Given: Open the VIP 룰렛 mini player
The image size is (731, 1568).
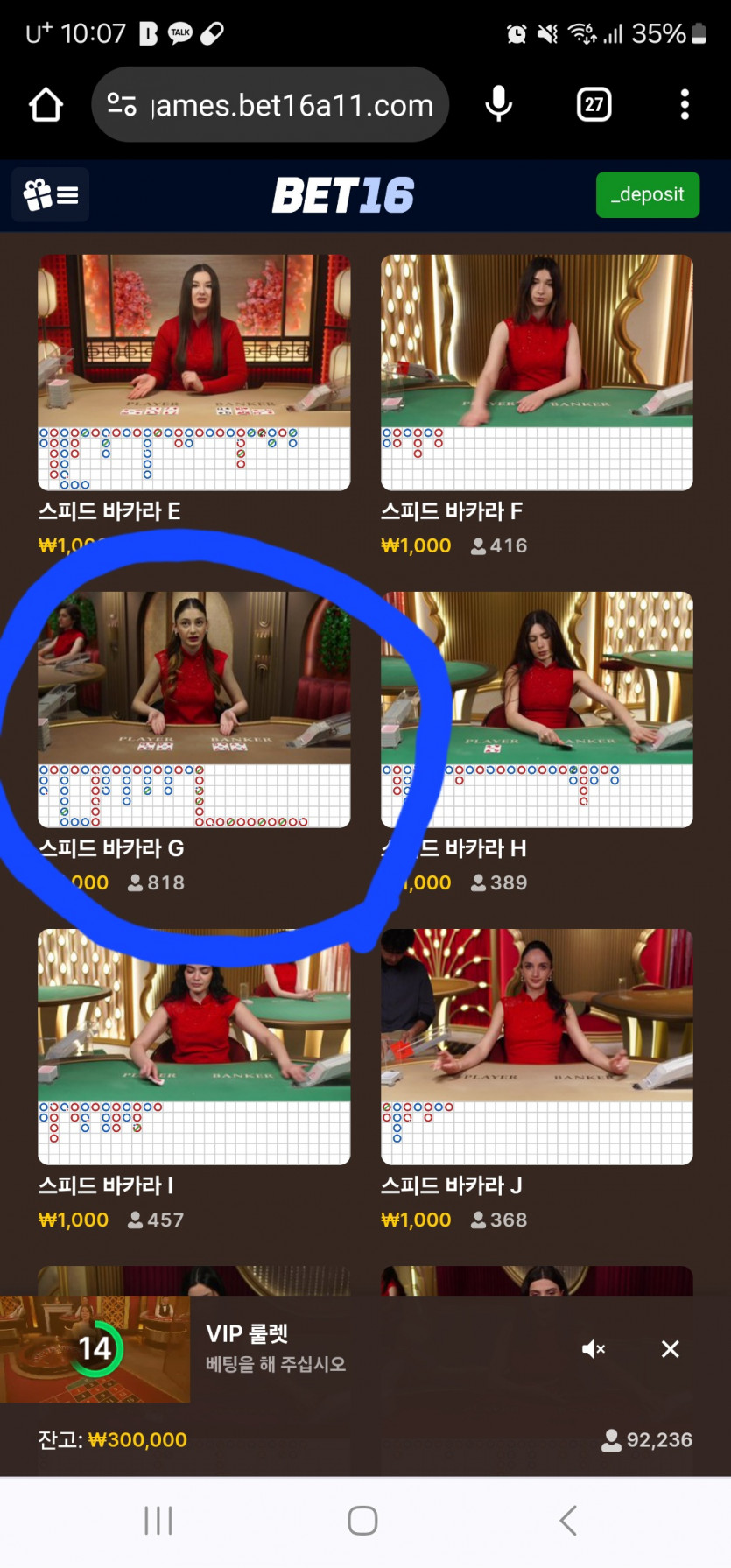Looking at the screenshot, I should click(x=95, y=1349).
